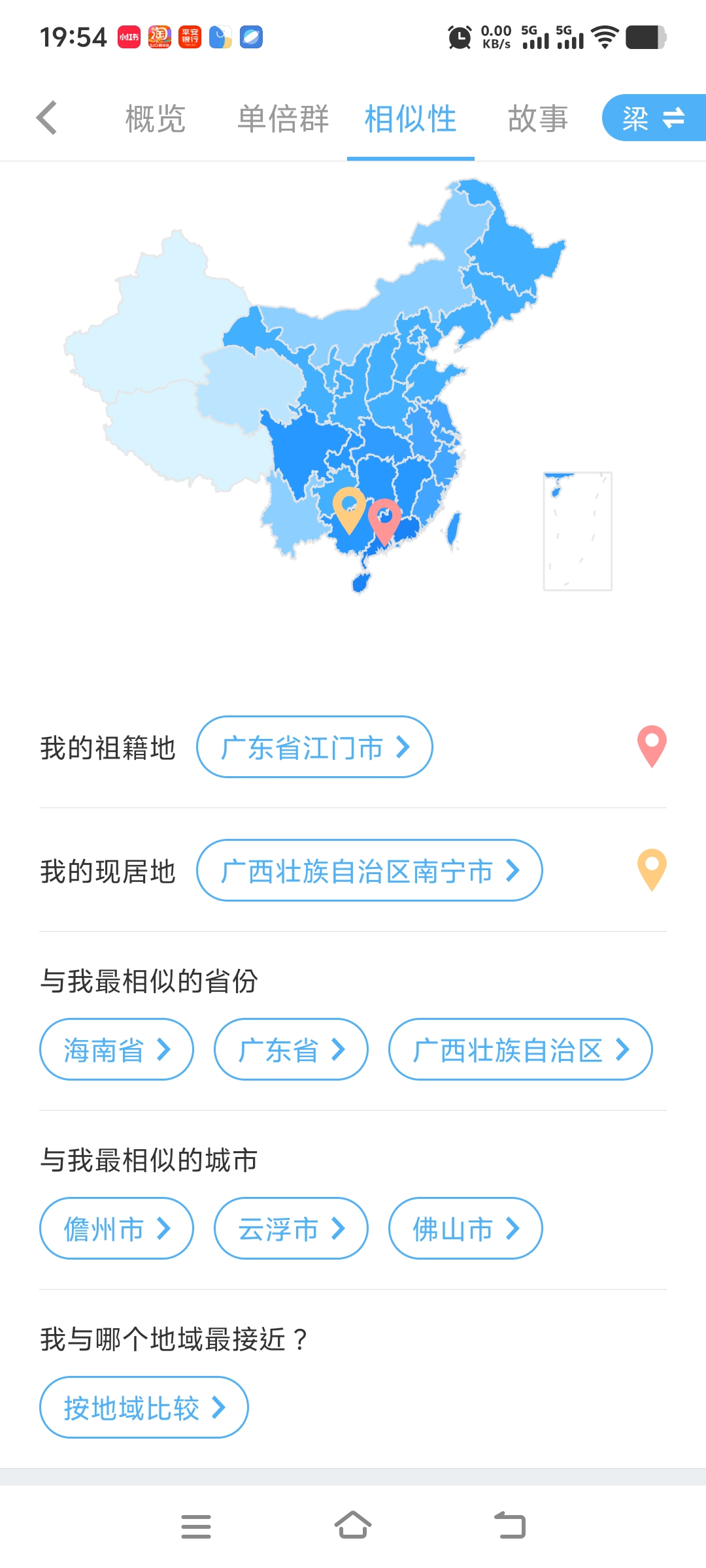
Task: Tap the system home button
Action: [353, 1526]
